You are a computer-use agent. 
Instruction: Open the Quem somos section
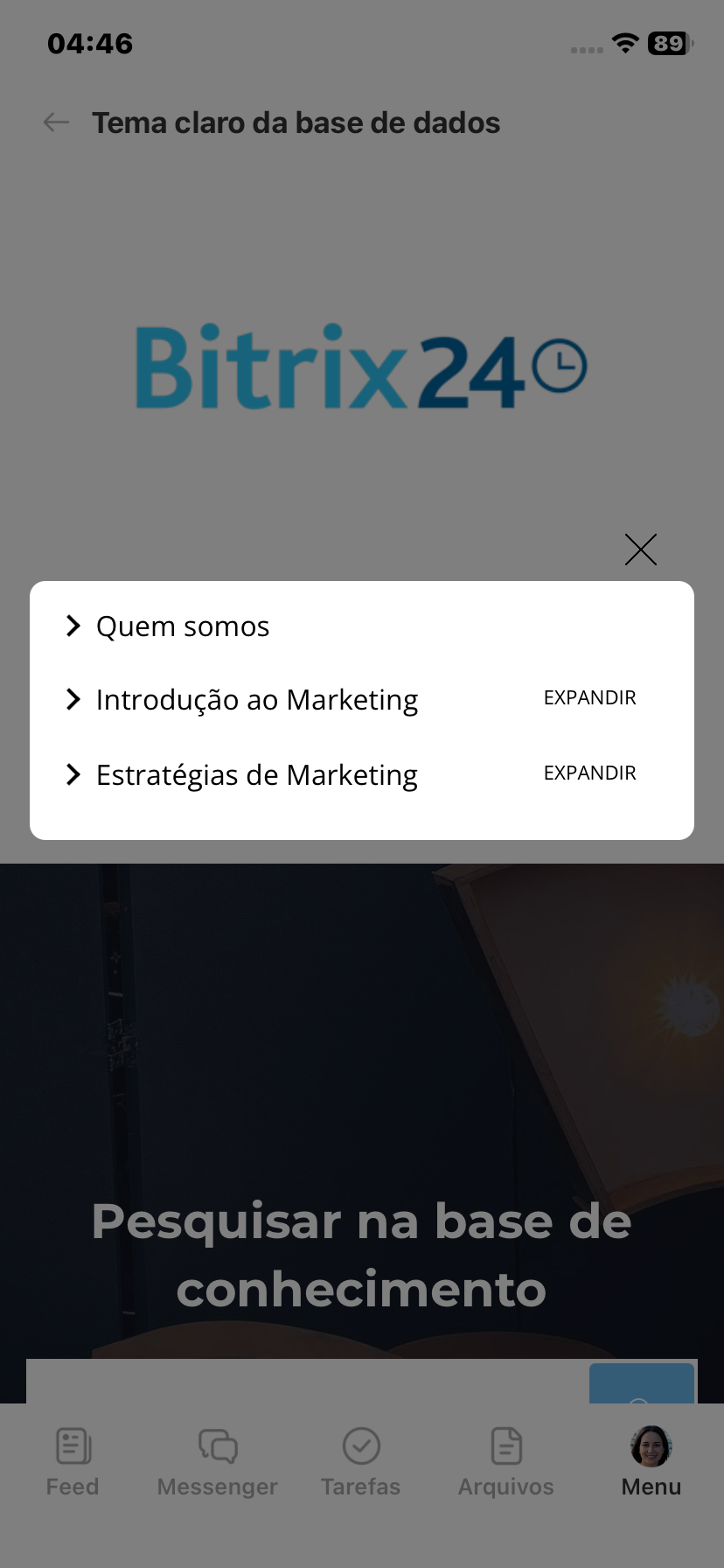point(183,626)
